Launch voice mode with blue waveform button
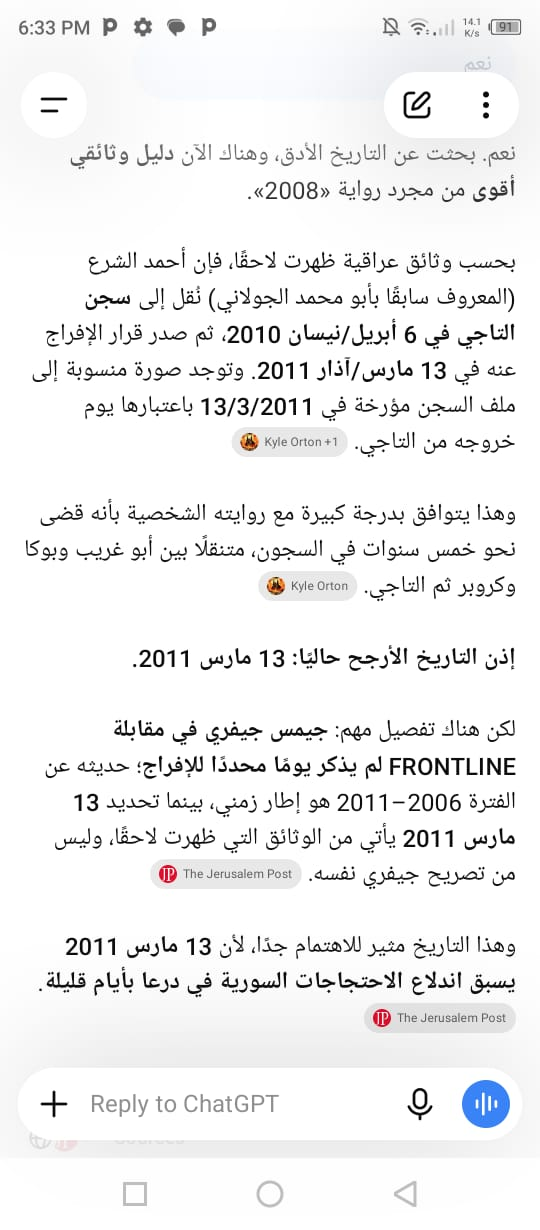The width and height of the screenshot is (540, 1230). click(x=486, y=1104)
